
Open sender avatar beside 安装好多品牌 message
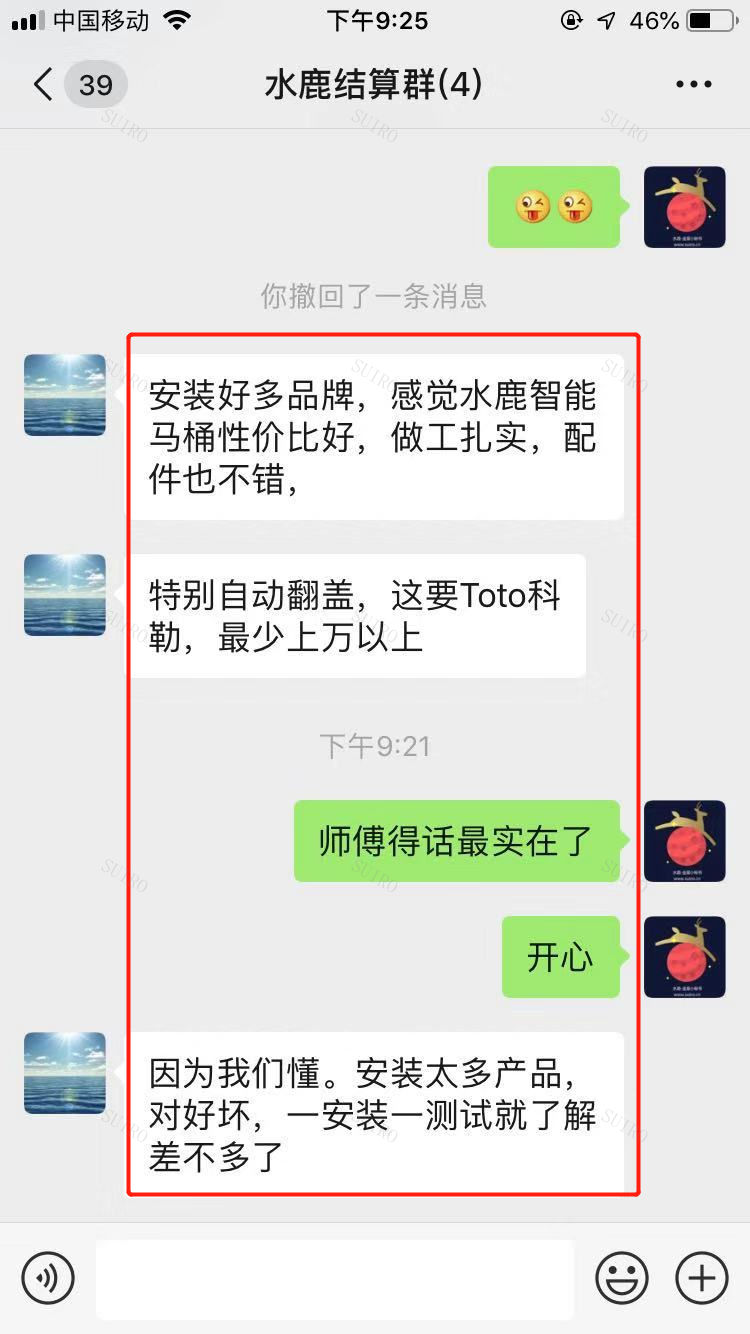point(65,395)
